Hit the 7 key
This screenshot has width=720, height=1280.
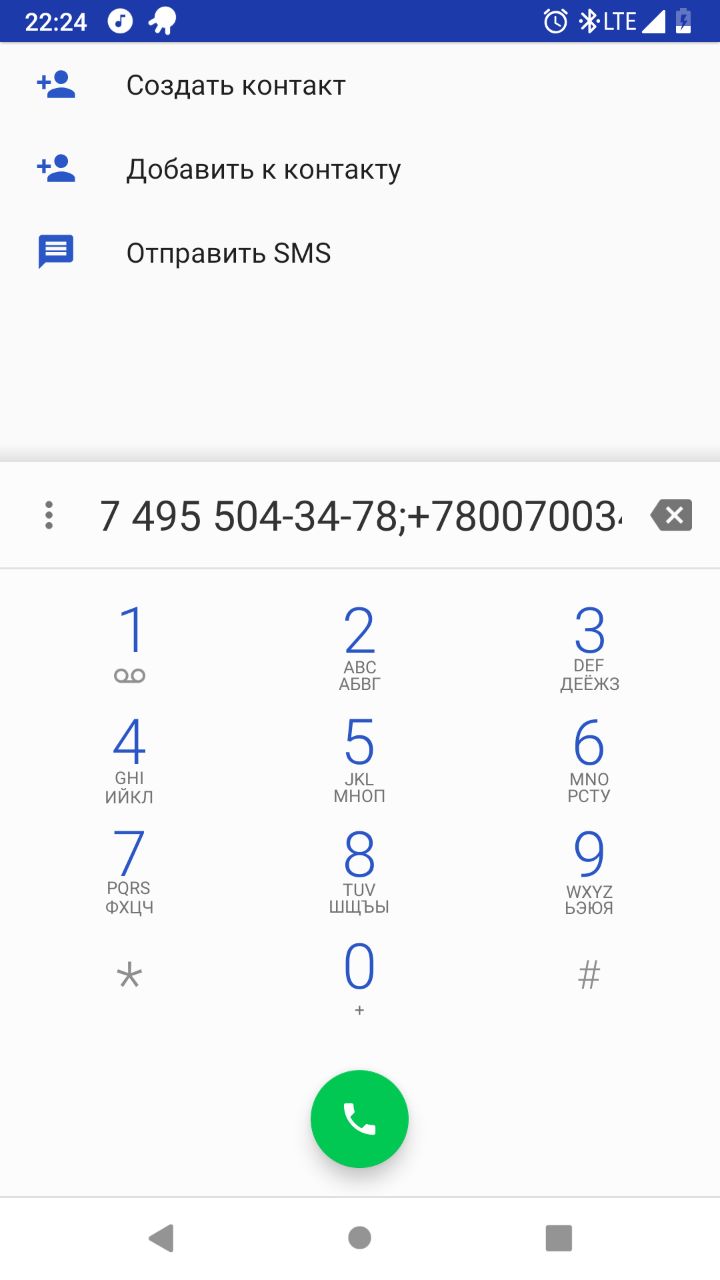[x=130, y=869]
